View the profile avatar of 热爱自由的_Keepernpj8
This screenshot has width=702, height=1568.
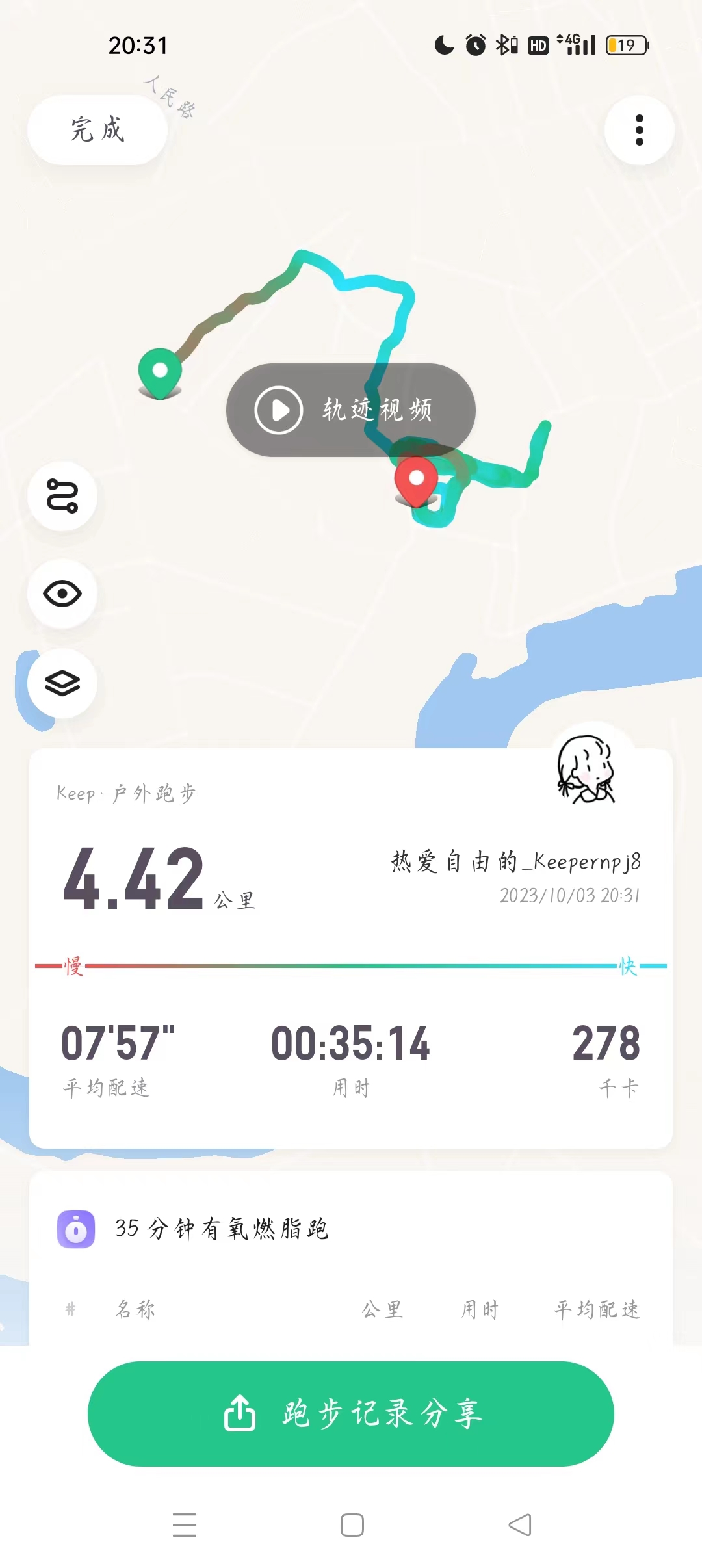click(x=587, y=770)
